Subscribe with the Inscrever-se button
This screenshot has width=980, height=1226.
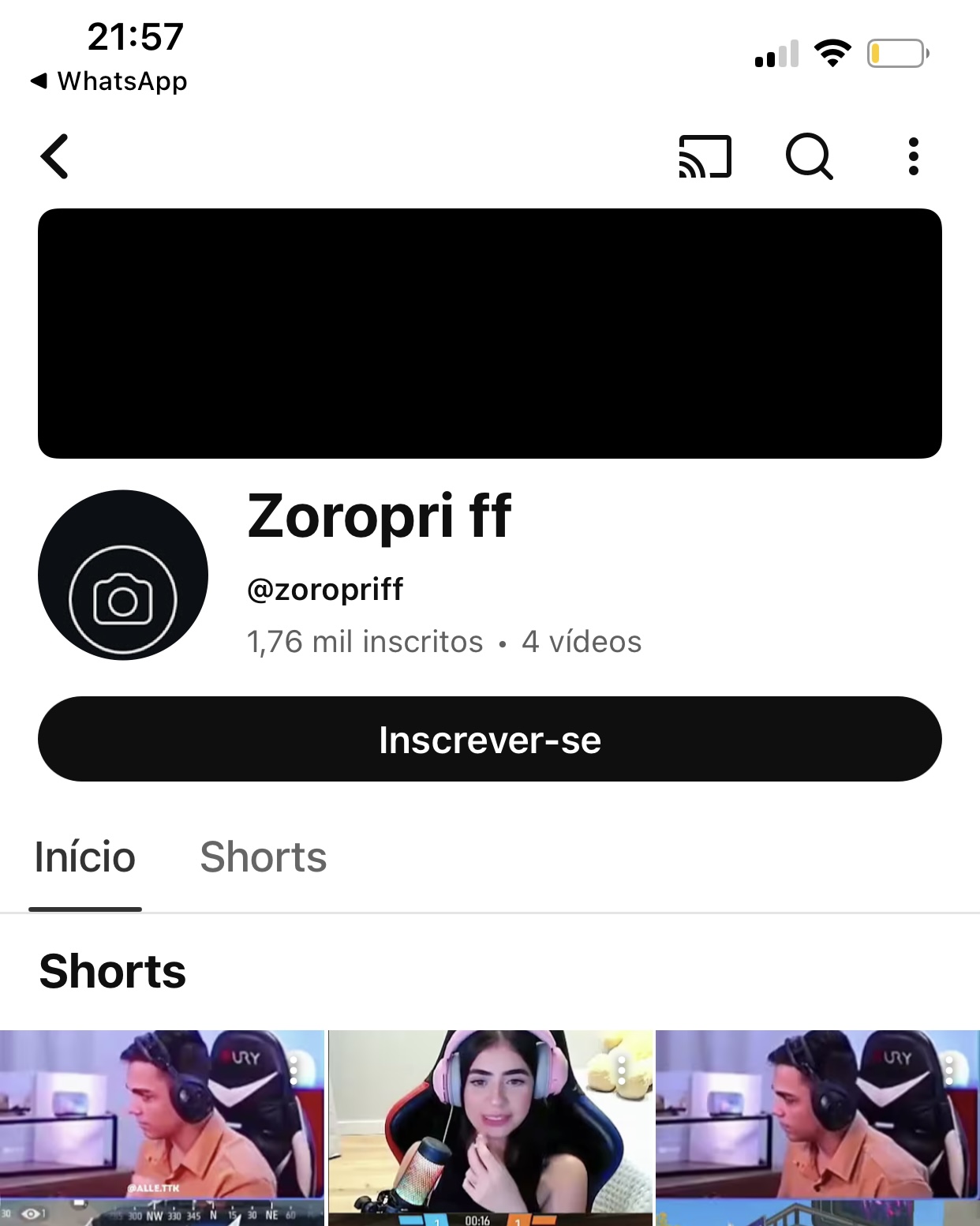point(489,740)
